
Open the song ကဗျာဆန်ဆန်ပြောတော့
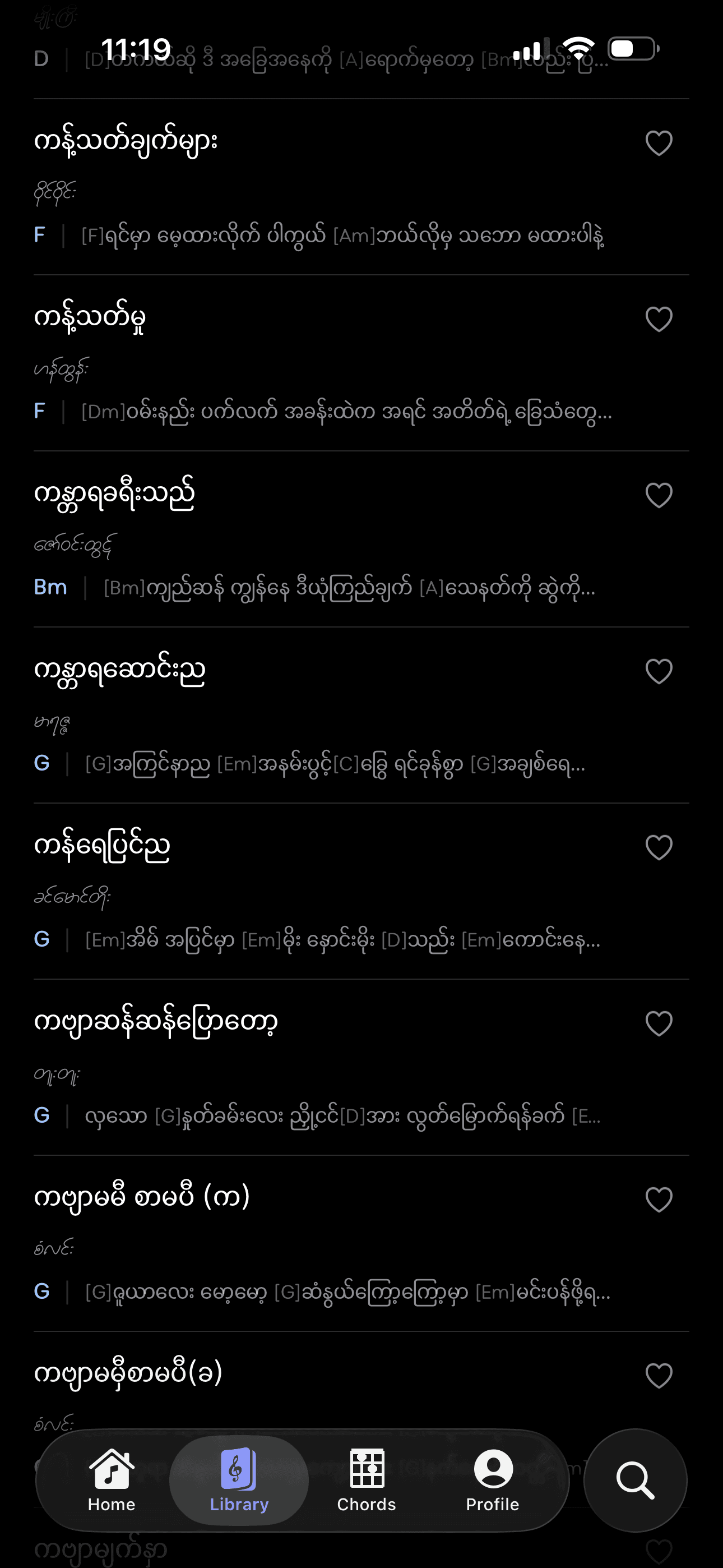click(x=156, y=1021)
